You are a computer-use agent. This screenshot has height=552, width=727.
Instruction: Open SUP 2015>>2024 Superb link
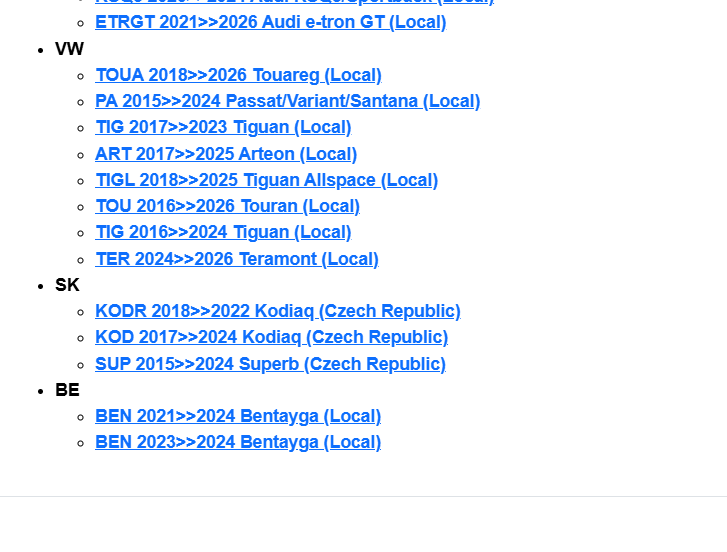pos(270,364)
